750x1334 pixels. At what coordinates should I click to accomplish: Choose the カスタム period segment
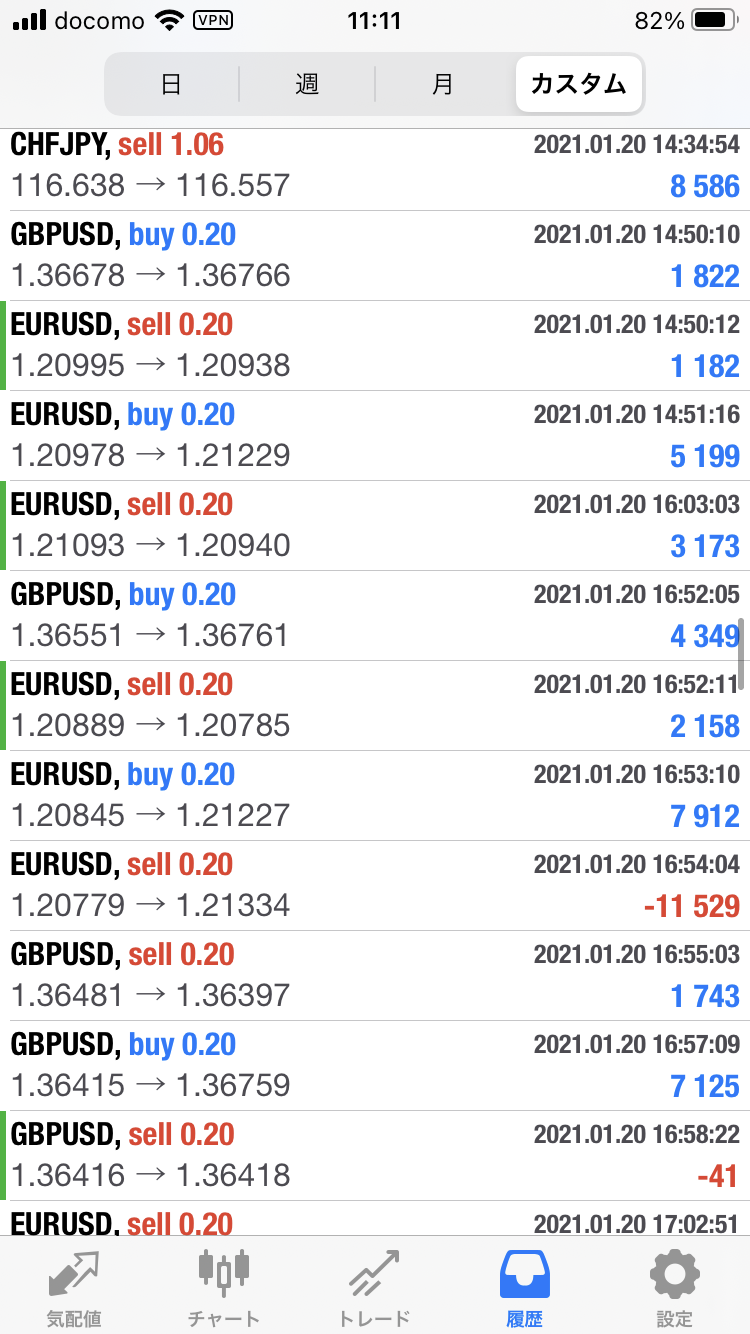pyautogui.click(x=579, y=84)
